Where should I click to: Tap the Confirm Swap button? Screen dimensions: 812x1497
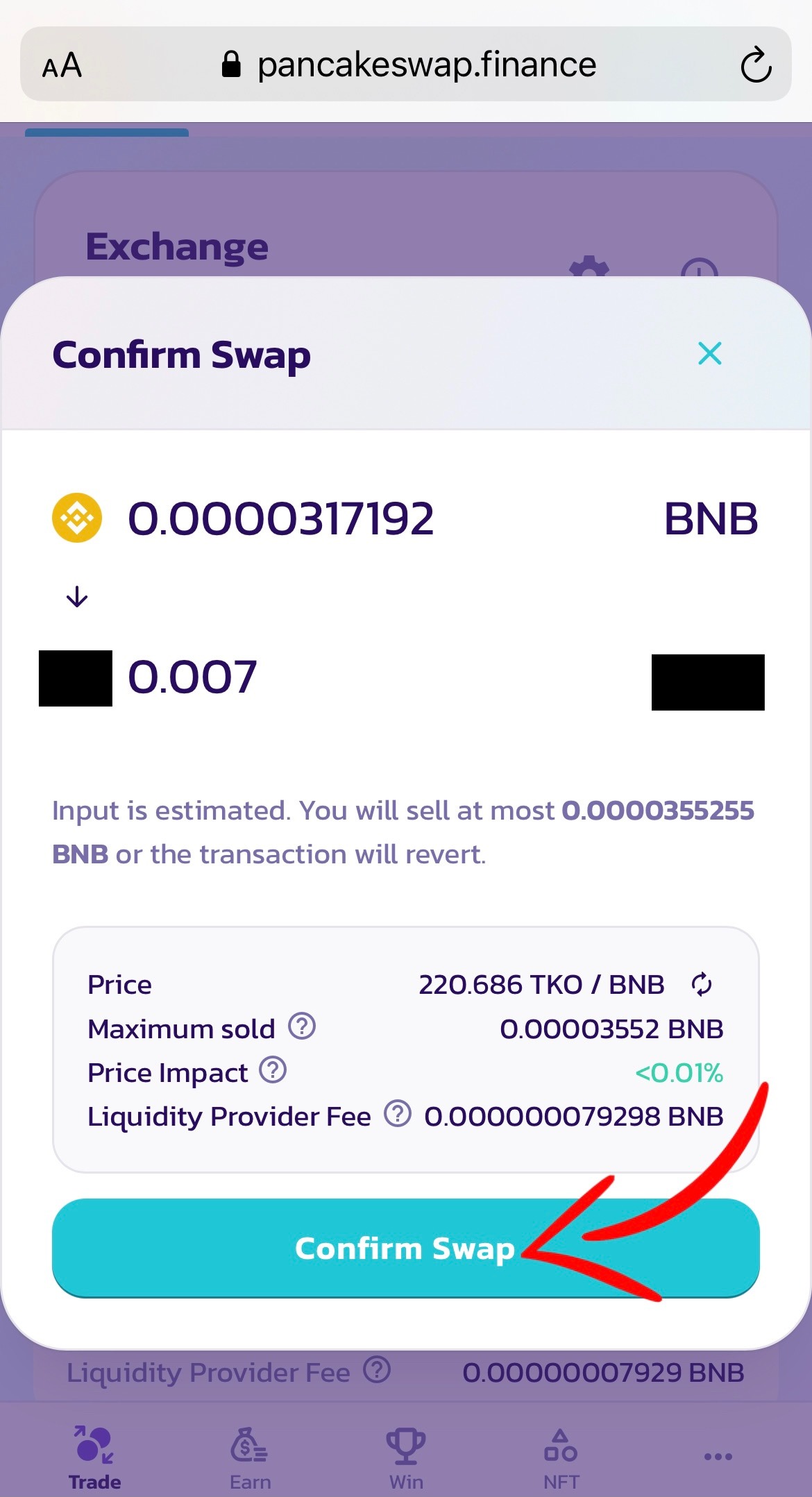pos(405,1247)
